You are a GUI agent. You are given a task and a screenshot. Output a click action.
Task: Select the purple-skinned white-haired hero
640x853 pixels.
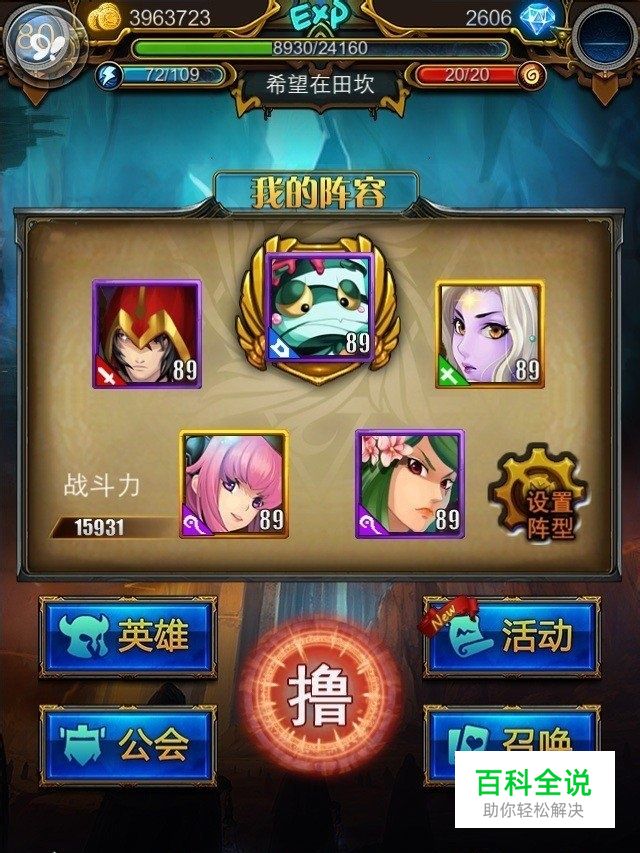pos(490,333)
